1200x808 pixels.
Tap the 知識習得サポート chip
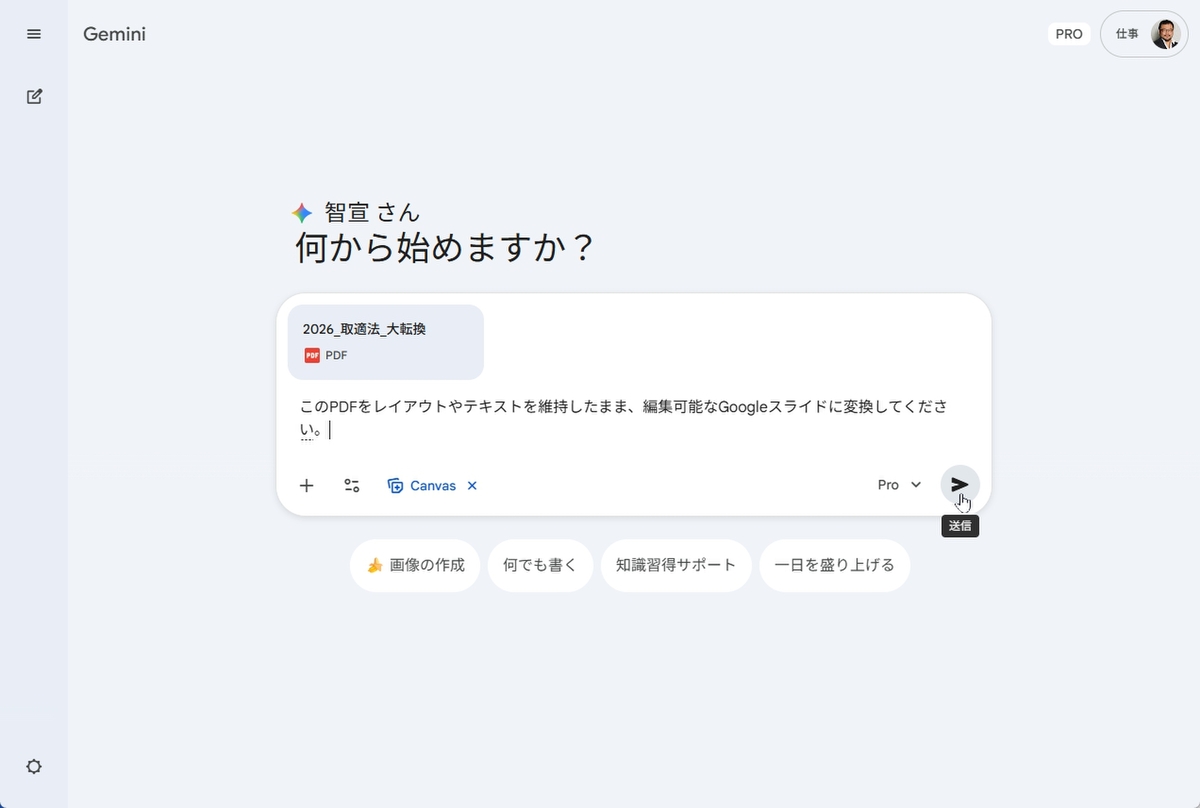pos(676,566)
